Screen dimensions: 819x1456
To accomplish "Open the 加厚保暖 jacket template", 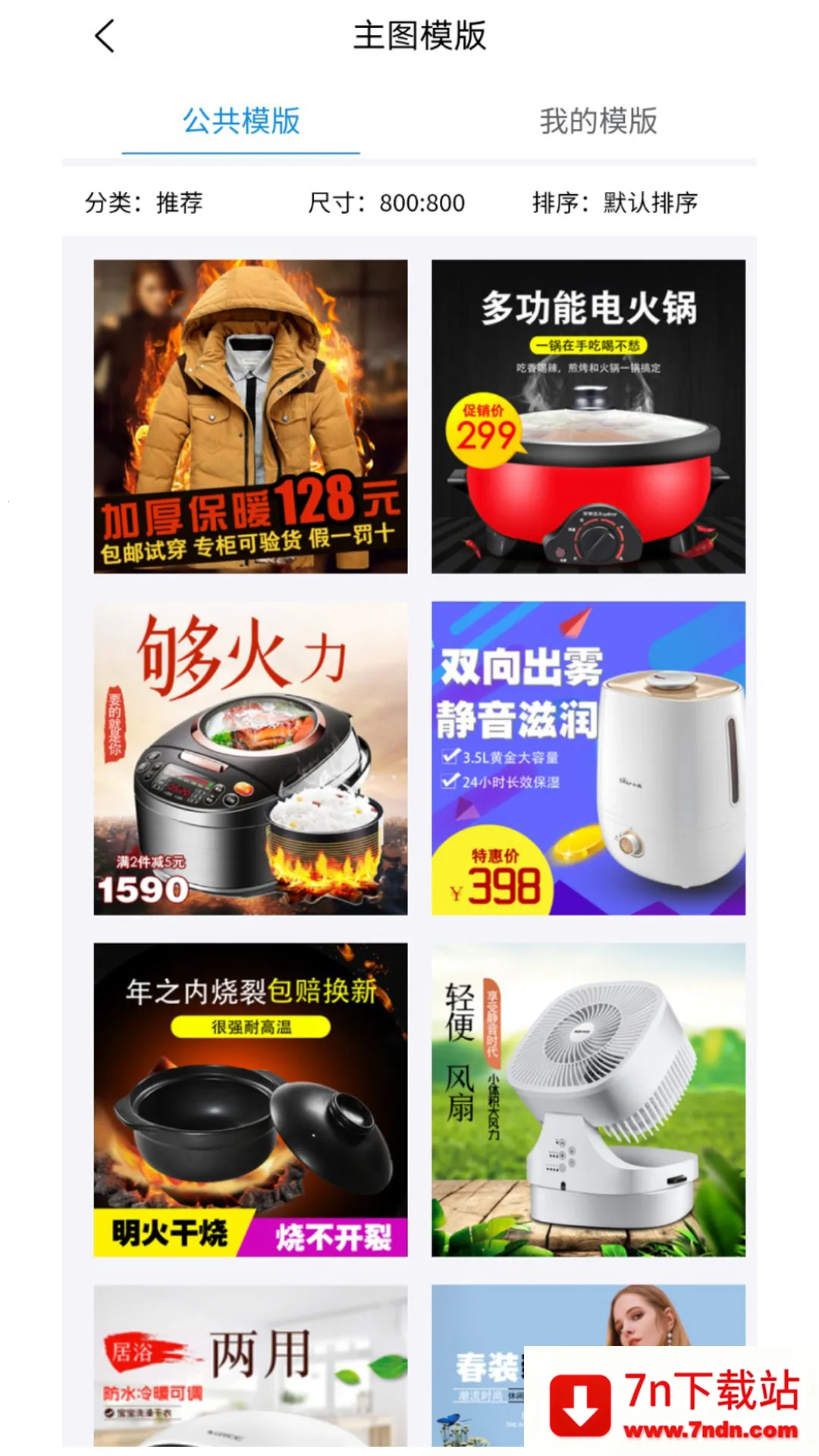I will (x=250, y=416).
